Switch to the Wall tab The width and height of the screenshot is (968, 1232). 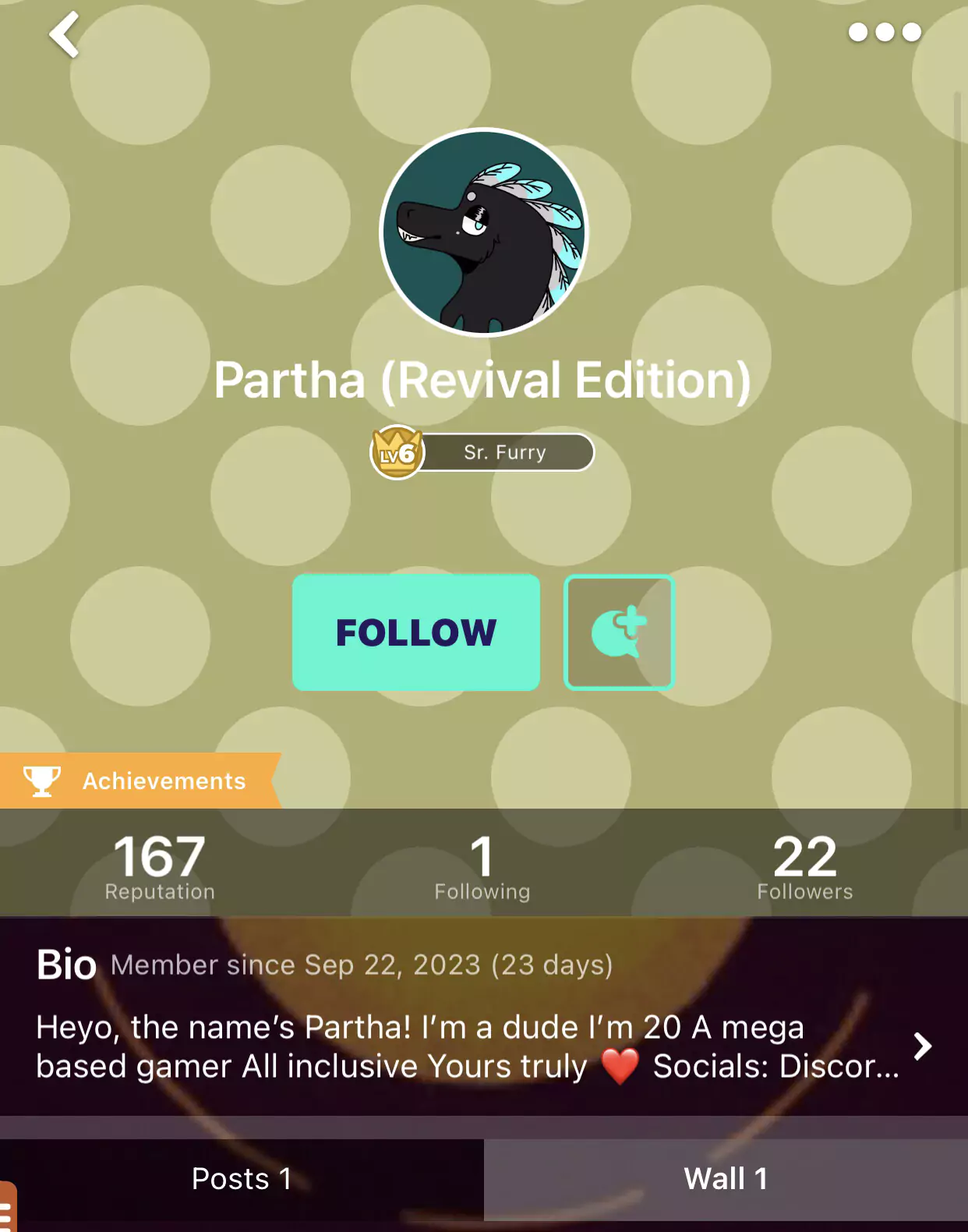click(x=726, y=1179)
